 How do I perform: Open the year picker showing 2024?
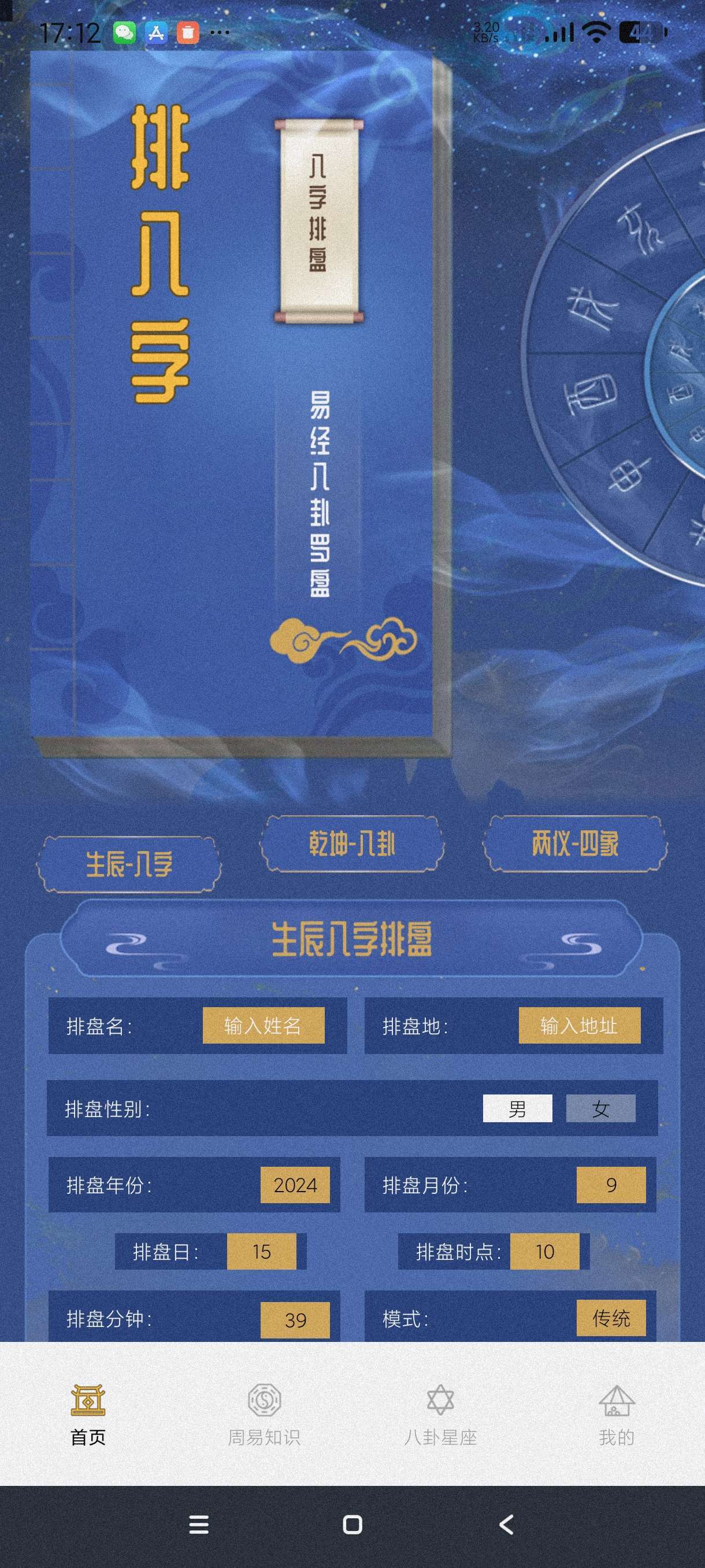(x=295, y=1185)
